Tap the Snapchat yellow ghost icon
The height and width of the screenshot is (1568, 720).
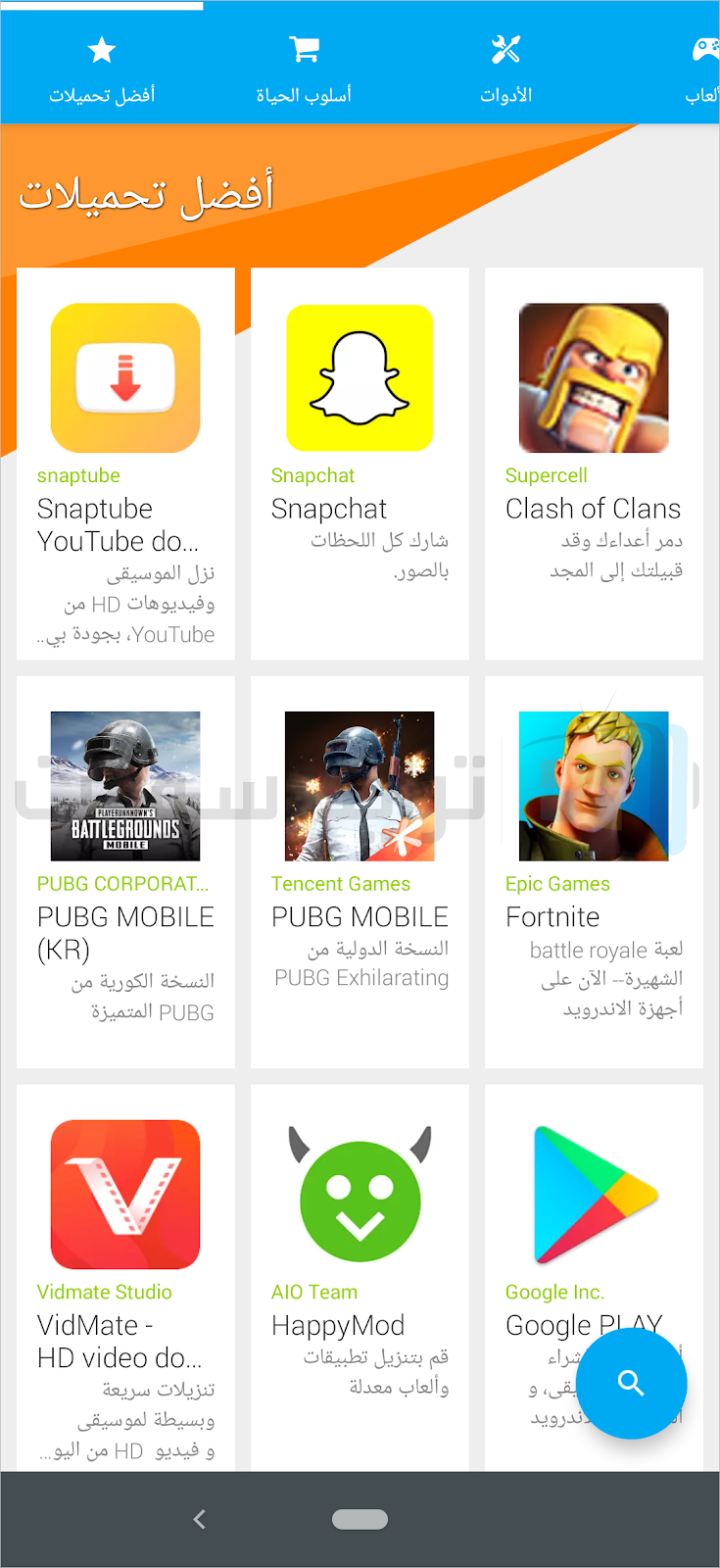click(x=359, y=377)
